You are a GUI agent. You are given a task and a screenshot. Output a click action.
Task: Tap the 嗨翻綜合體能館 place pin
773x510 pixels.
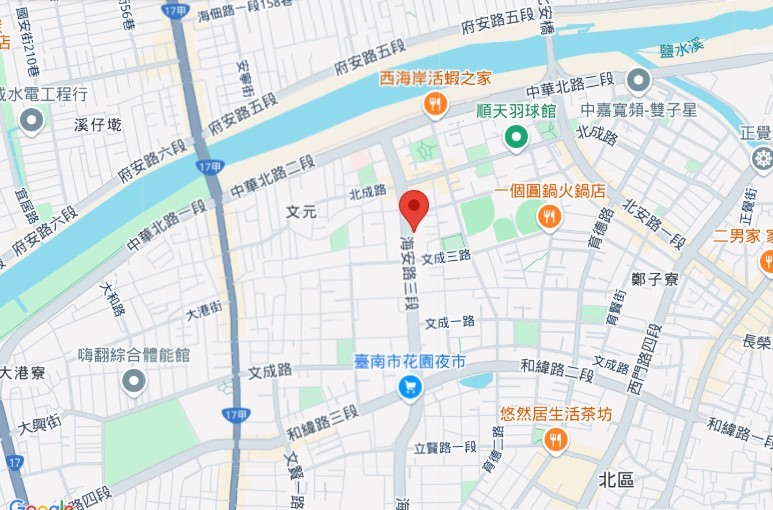click(133, 381)
